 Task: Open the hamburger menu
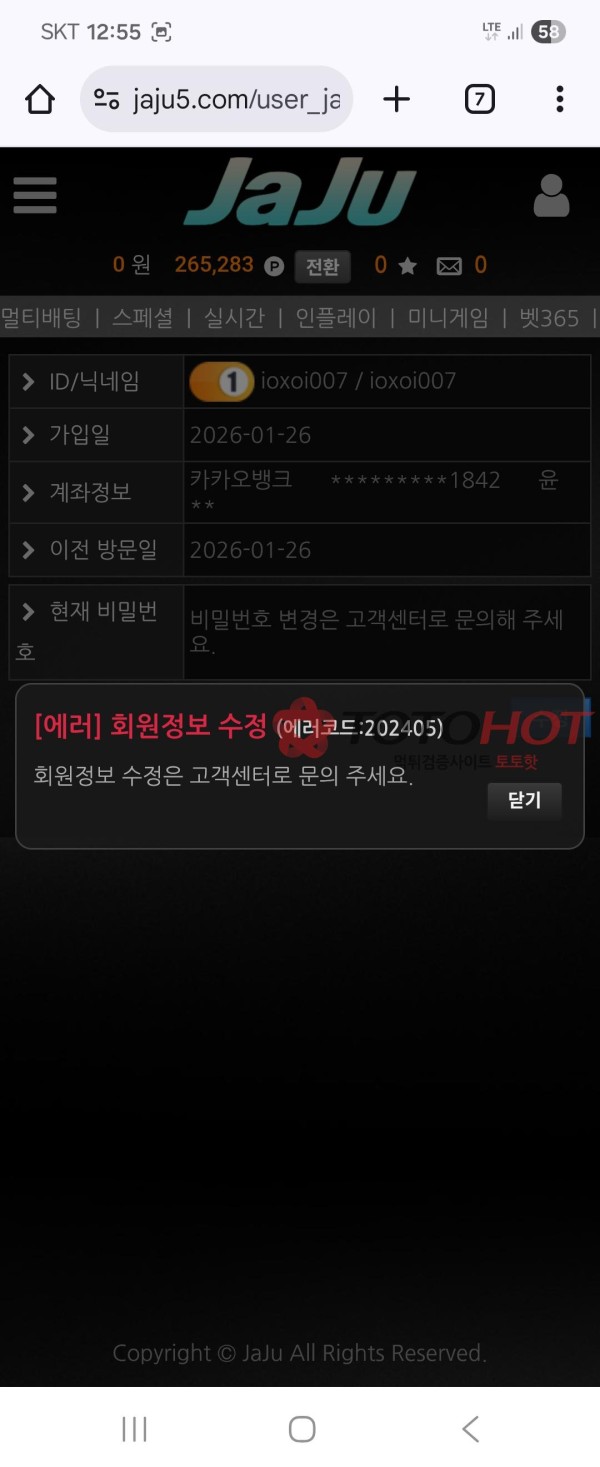tap(35, 195)
